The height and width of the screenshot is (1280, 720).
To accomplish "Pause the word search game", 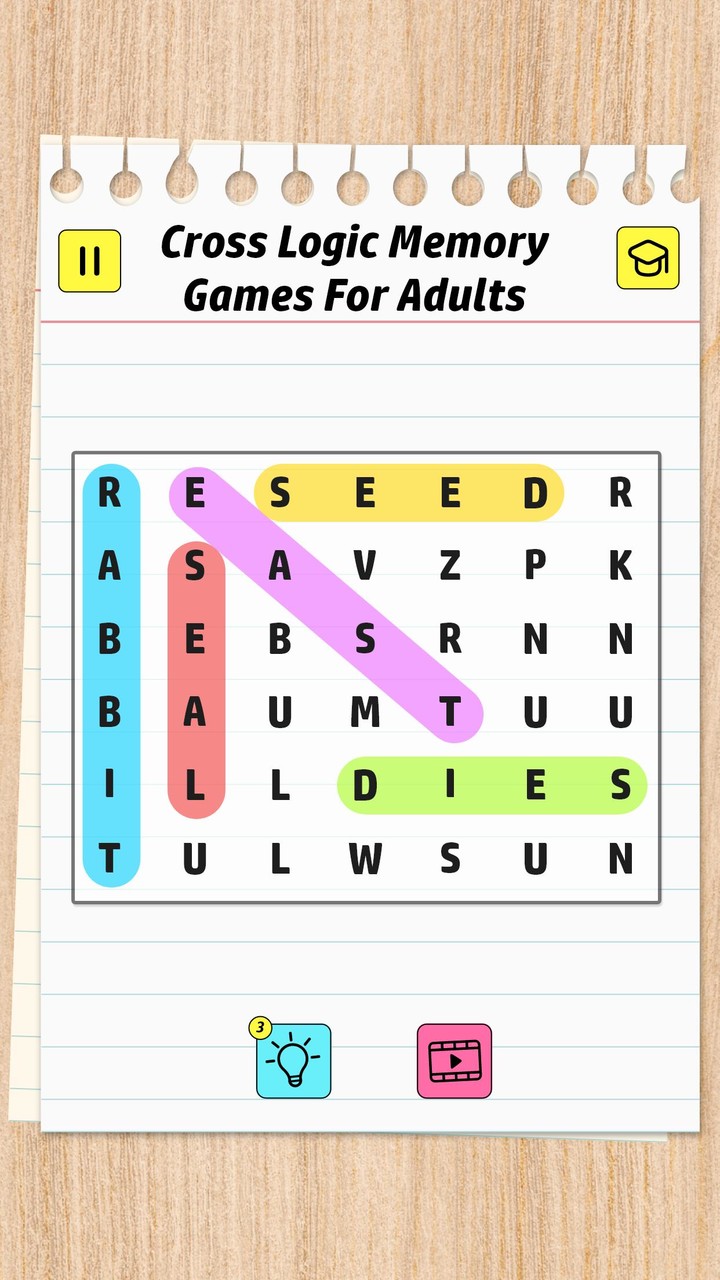I will (x=89, y=261).
